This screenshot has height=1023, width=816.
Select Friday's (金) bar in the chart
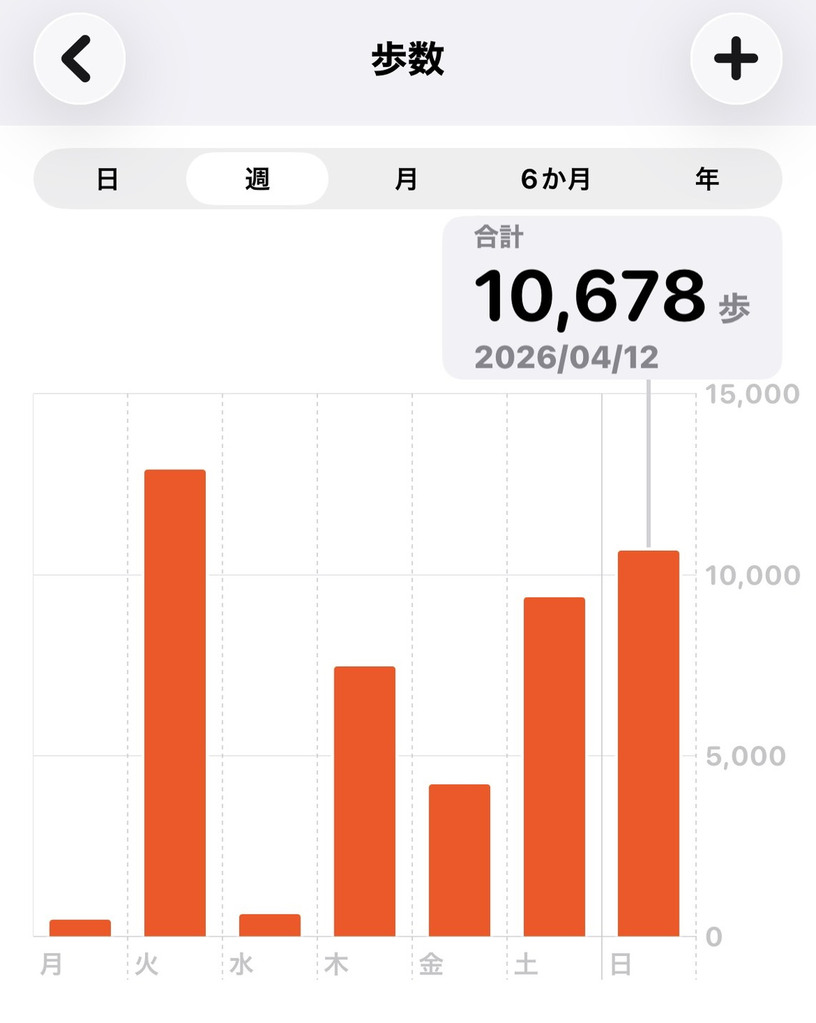[x=459, y=860]
